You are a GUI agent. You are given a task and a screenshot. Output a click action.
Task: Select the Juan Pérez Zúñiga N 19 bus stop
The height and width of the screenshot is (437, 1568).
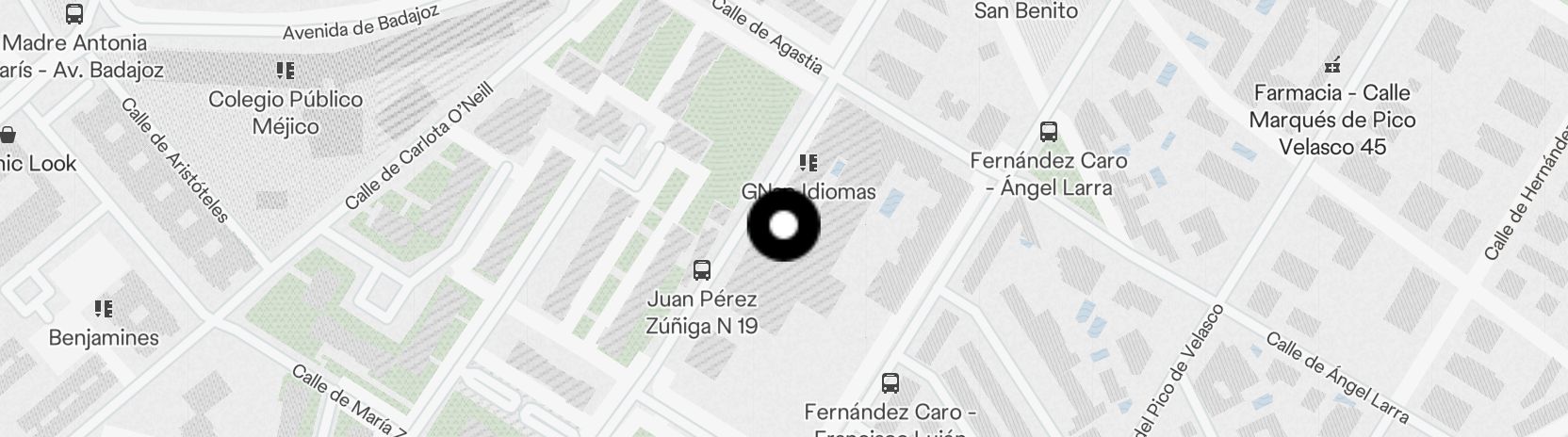701,271
